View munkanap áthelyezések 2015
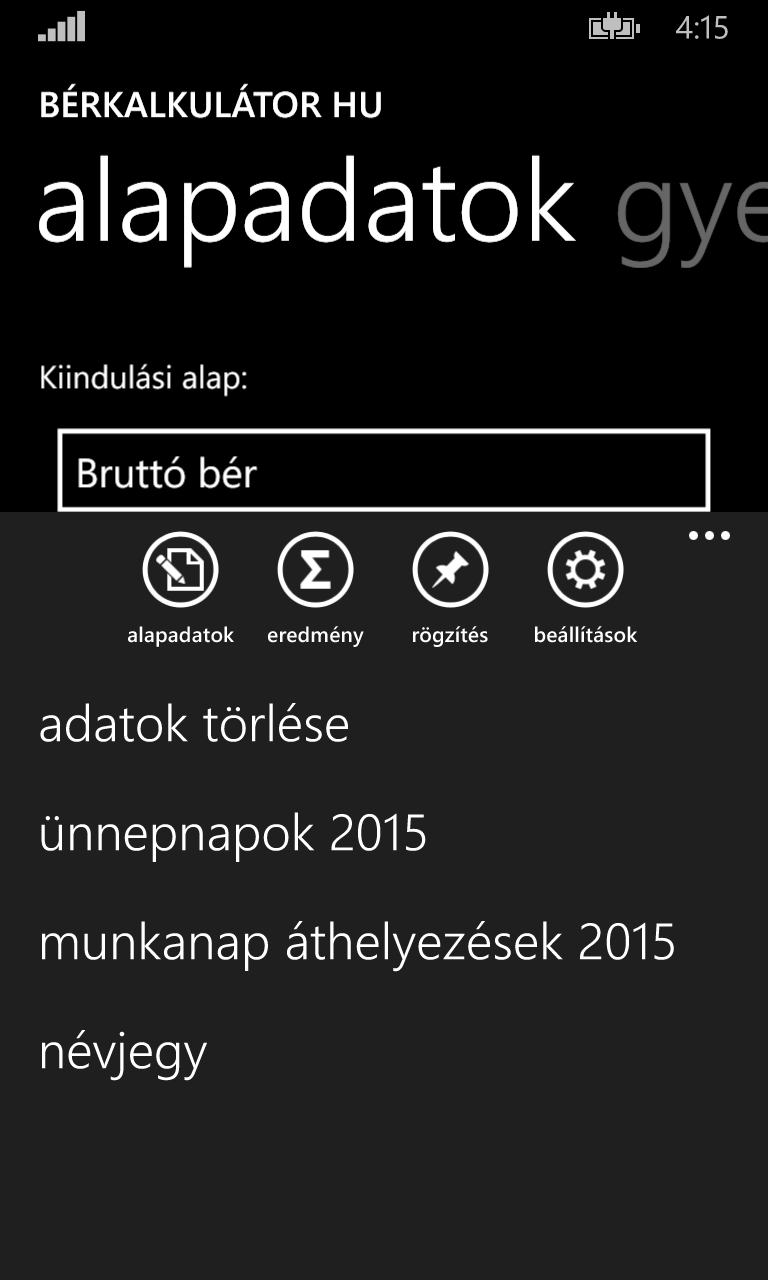Viewport: 768px width, 1280px height. coord(357,942)
